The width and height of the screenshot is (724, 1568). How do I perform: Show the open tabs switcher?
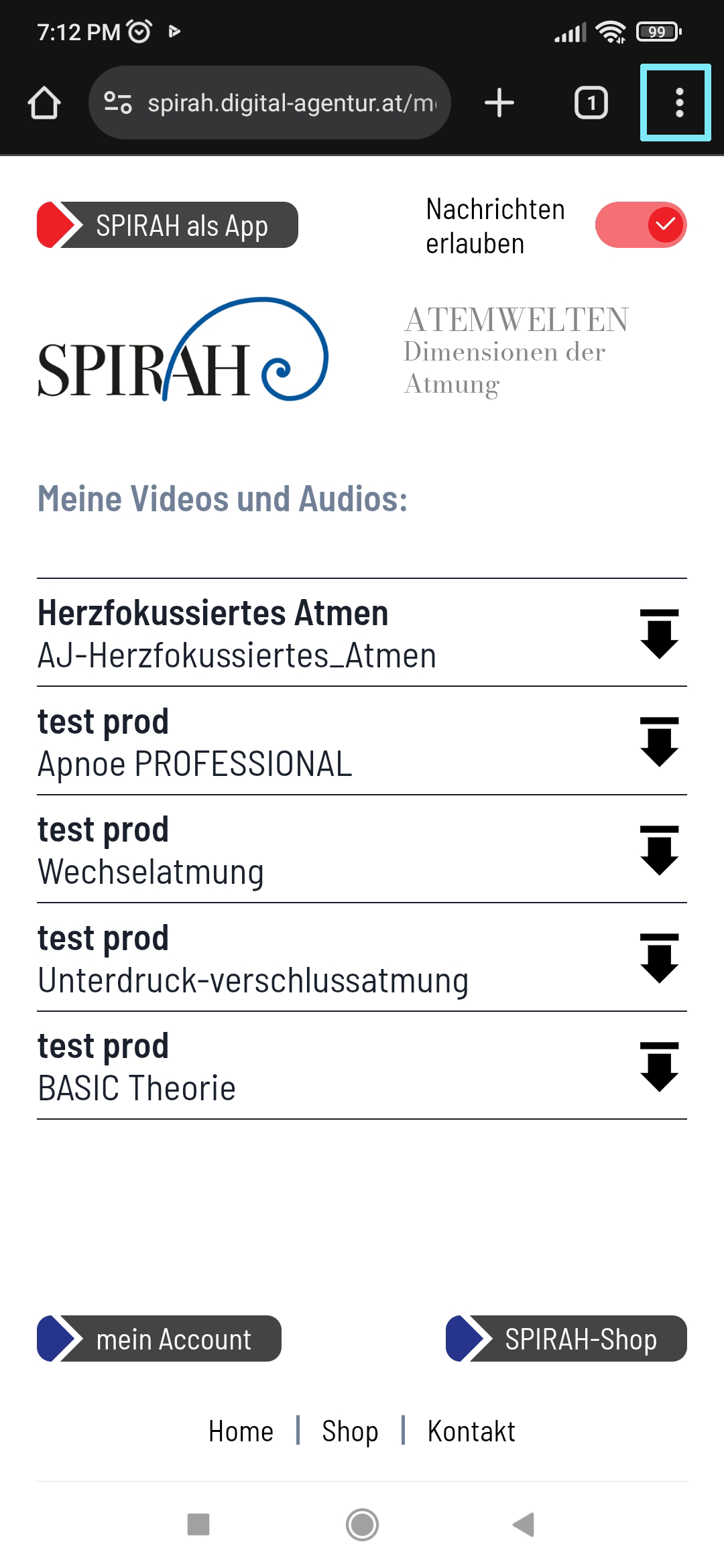[591, 103]
